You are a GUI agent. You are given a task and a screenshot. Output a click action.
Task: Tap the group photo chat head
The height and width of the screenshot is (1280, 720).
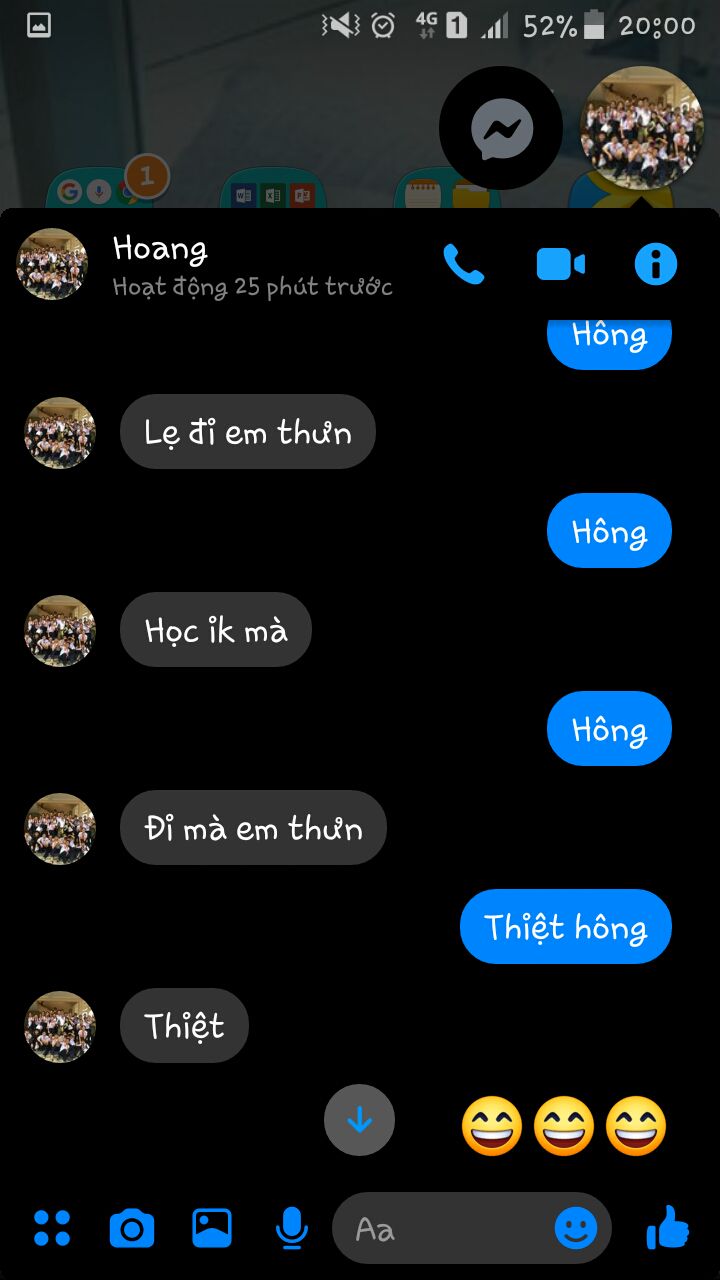(x=641, y=128)
